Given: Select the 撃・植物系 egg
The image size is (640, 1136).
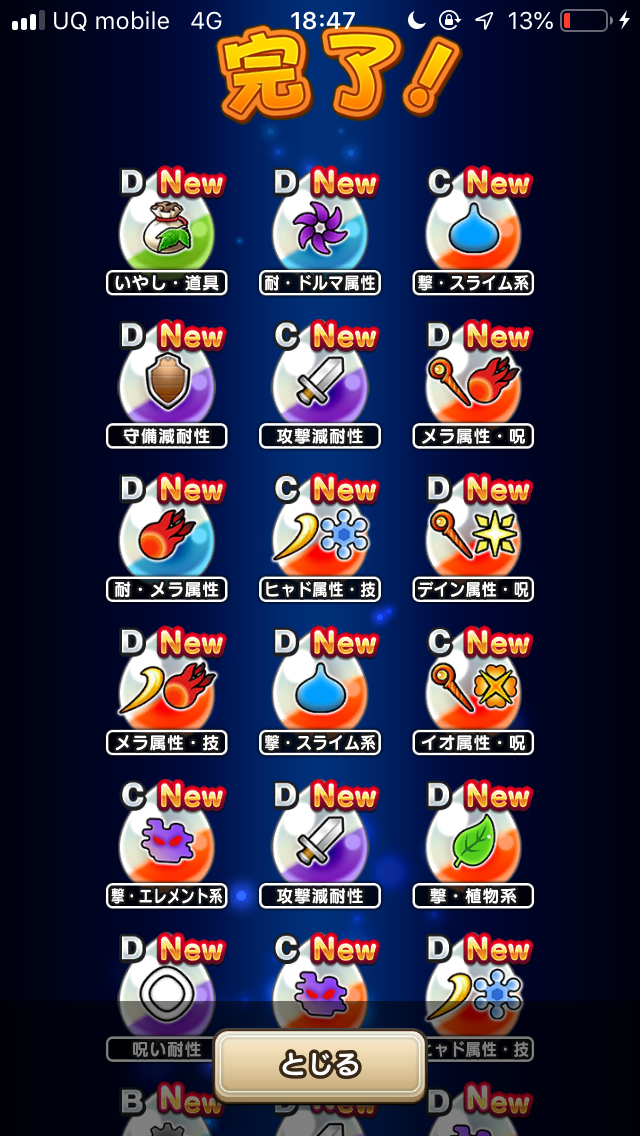Looking at the screenshot, I should click(x=473, y=844).
